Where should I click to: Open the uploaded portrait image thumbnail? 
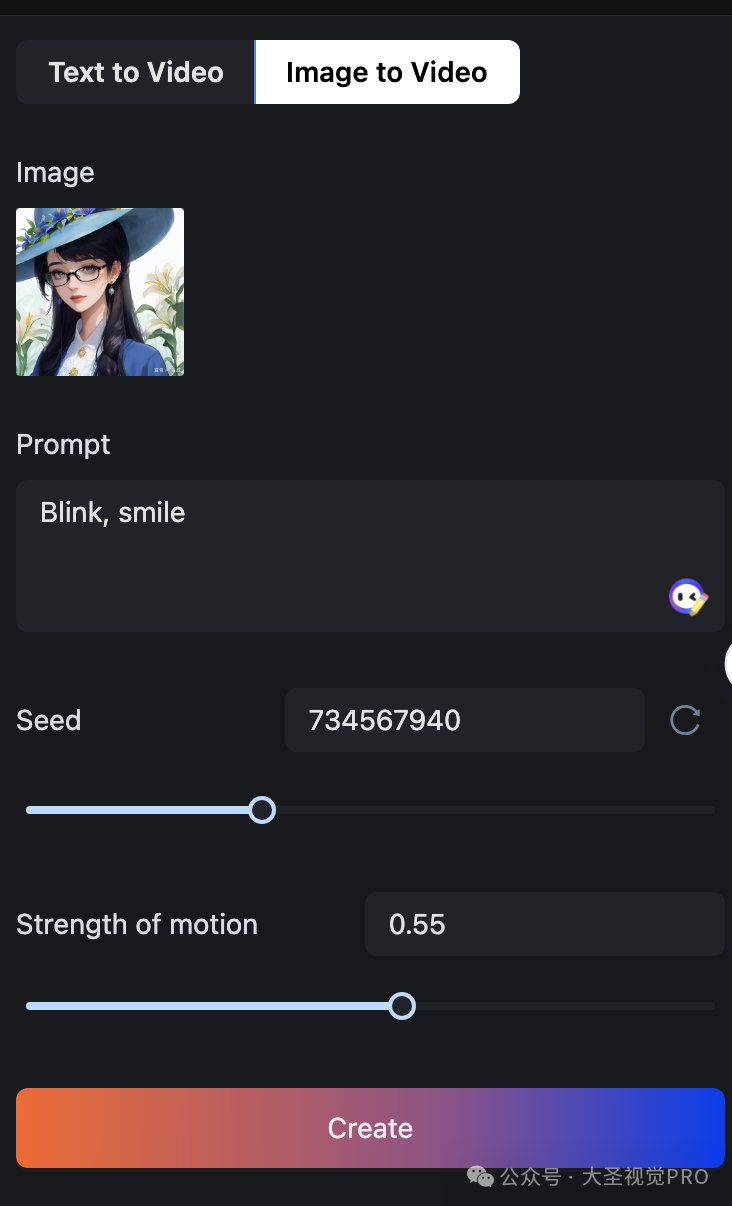point(100,292)
